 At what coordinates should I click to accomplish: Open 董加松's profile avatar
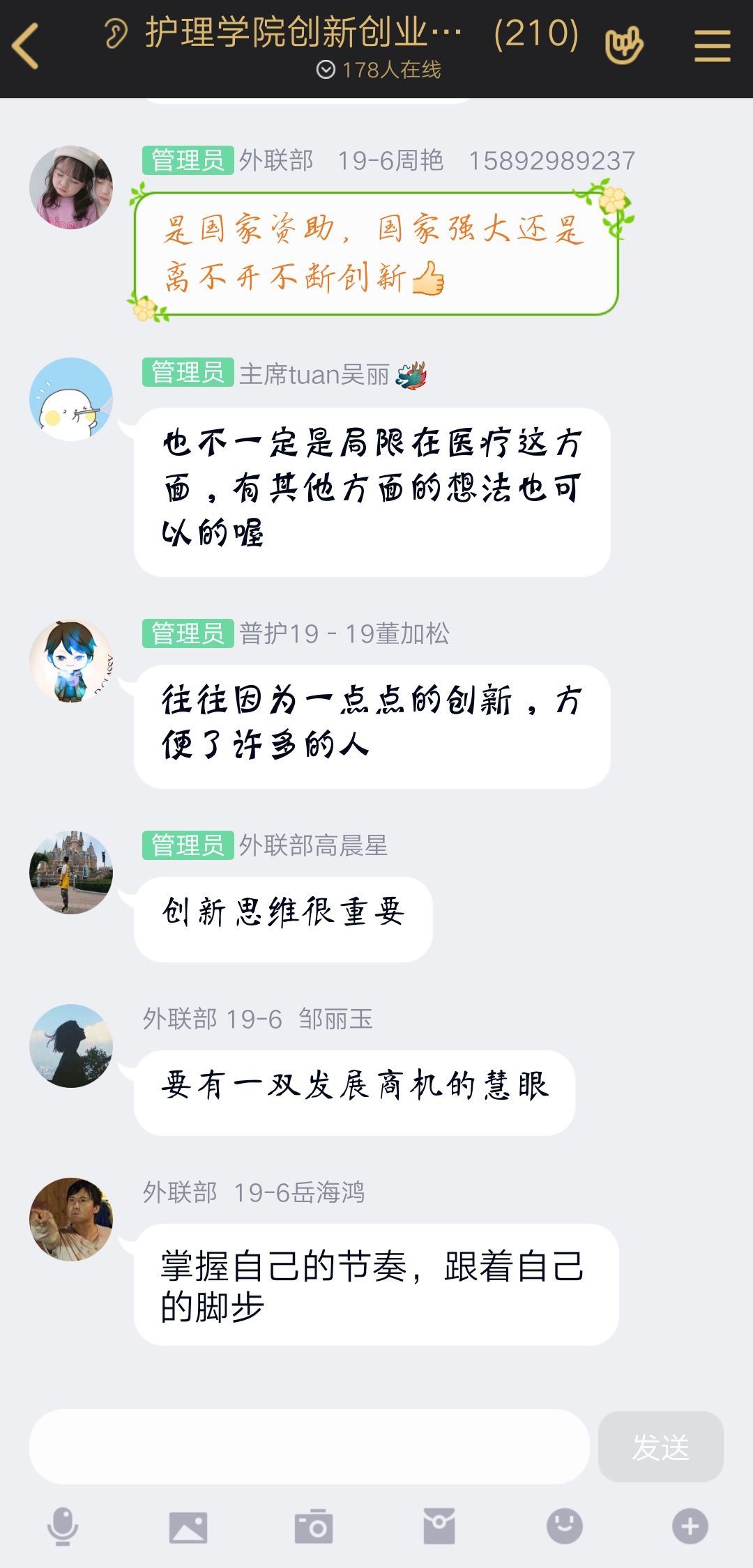pos(71,661)
